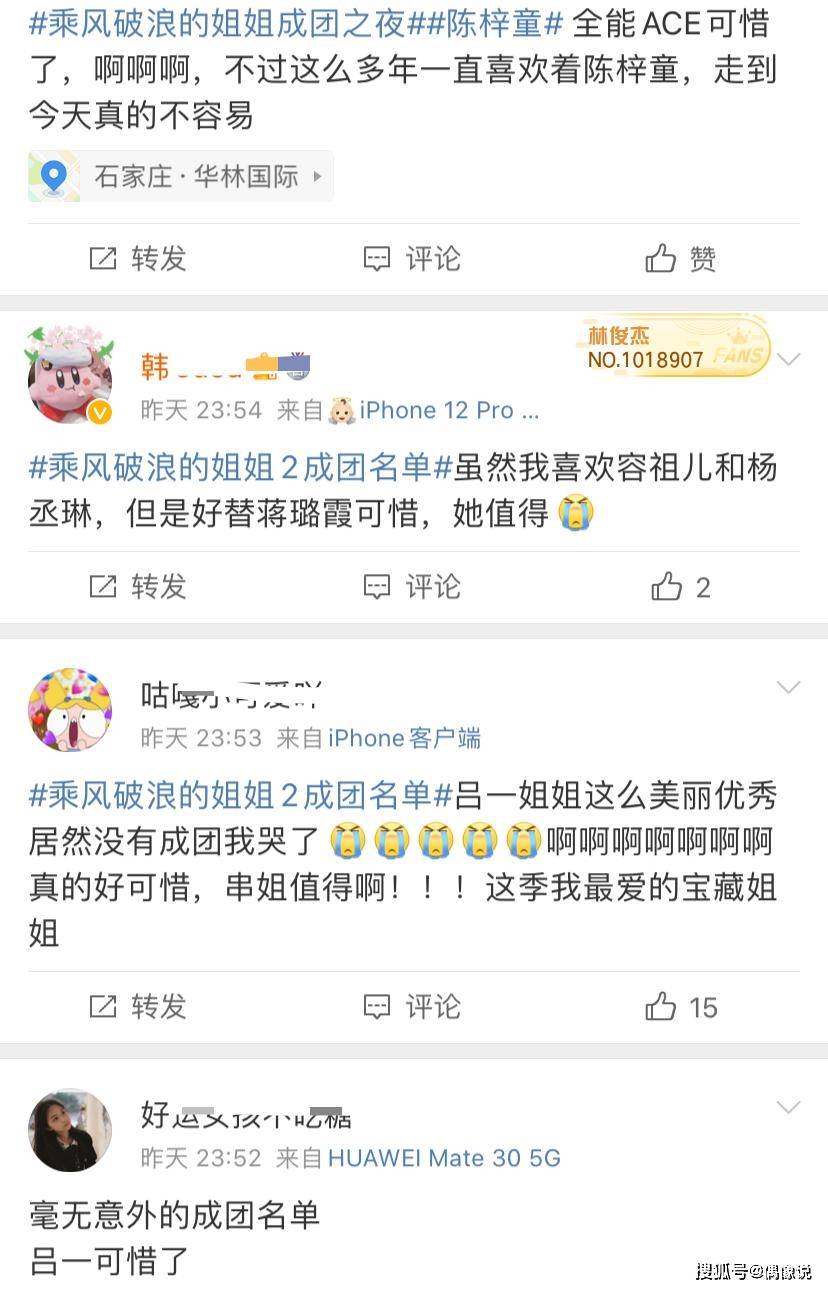
Task: Like the post with 2 likes
Action: click(680, 587)
